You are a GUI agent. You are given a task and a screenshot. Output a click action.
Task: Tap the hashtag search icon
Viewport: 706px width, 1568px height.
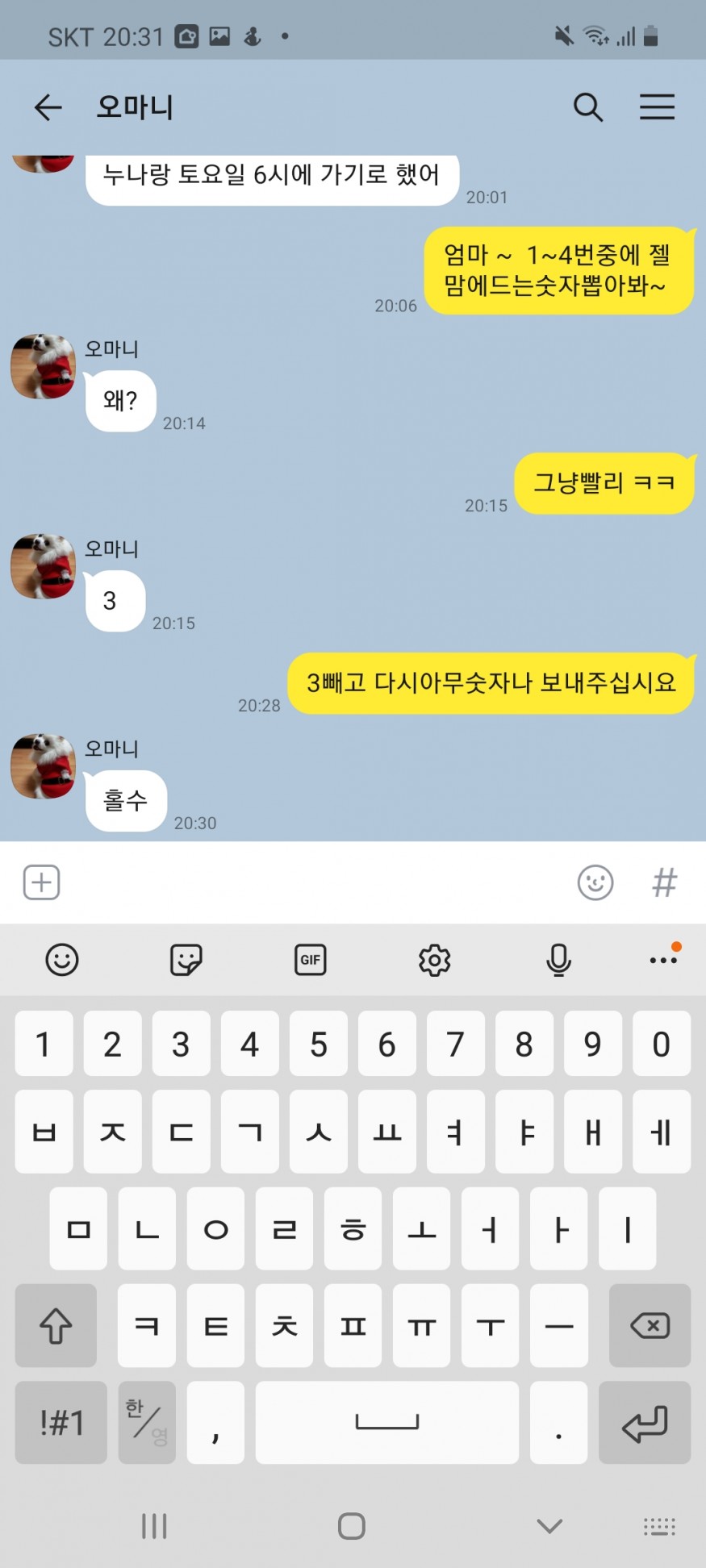click(x=664, y=882)
